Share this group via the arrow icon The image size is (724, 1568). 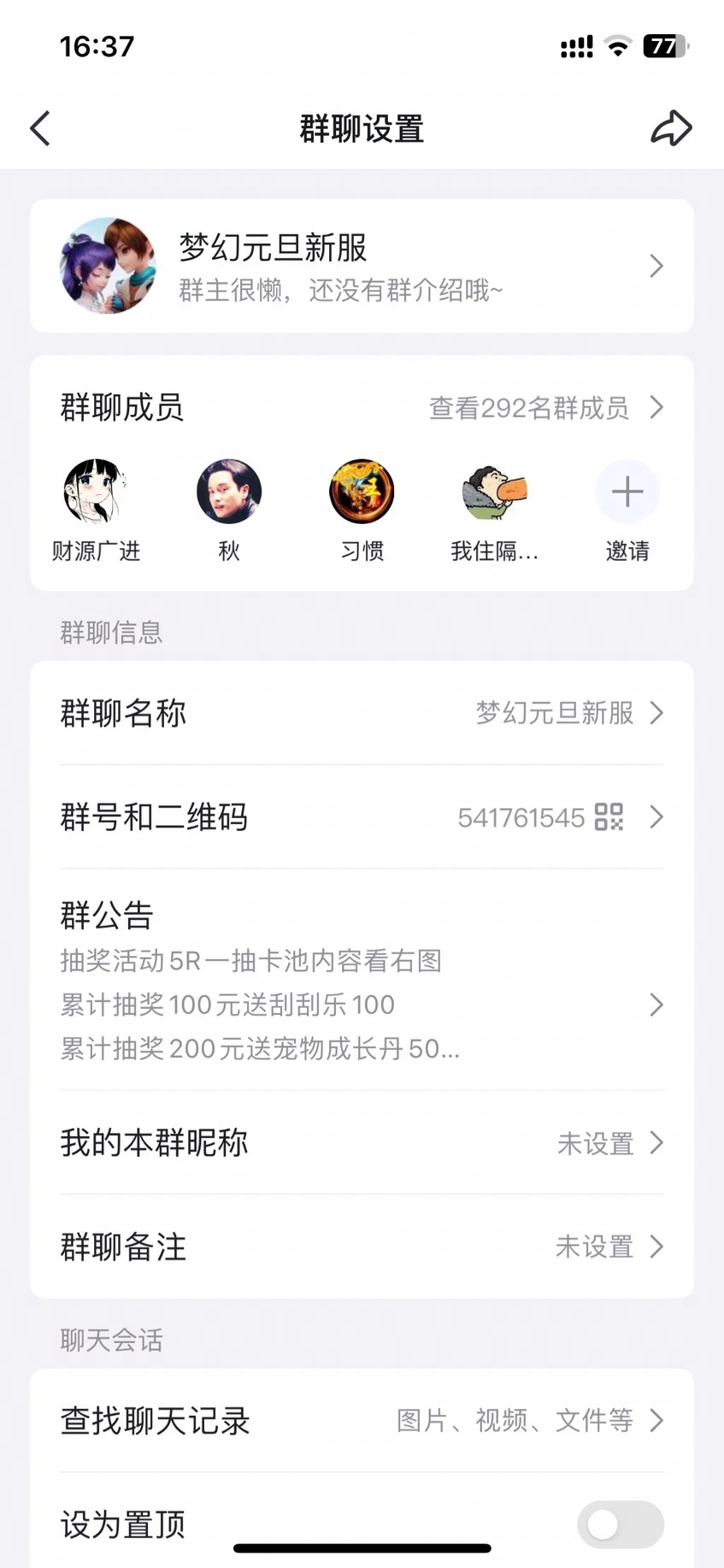[x=671, y=129]
